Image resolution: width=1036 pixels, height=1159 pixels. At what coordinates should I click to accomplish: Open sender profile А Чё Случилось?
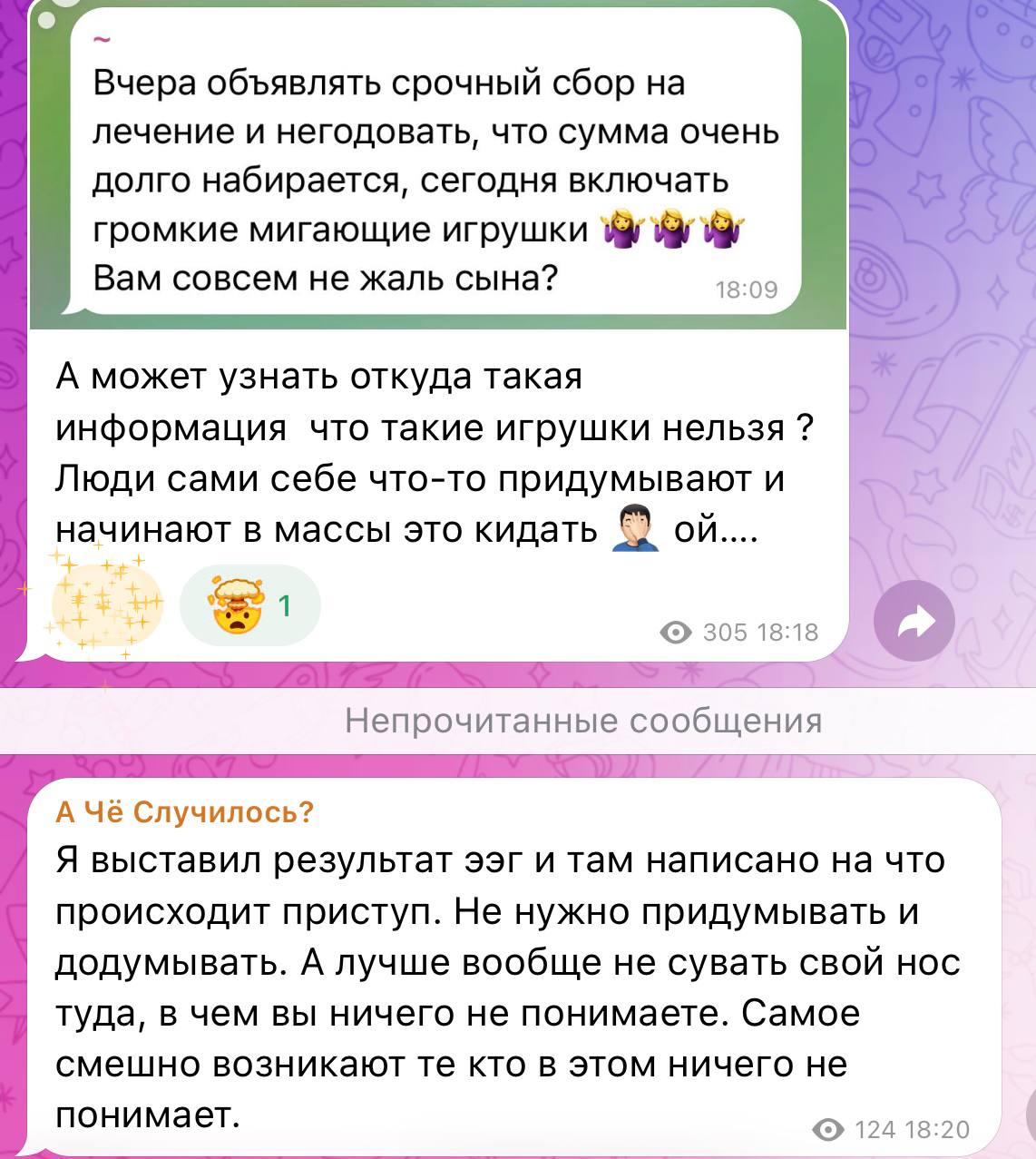(184, 810)
